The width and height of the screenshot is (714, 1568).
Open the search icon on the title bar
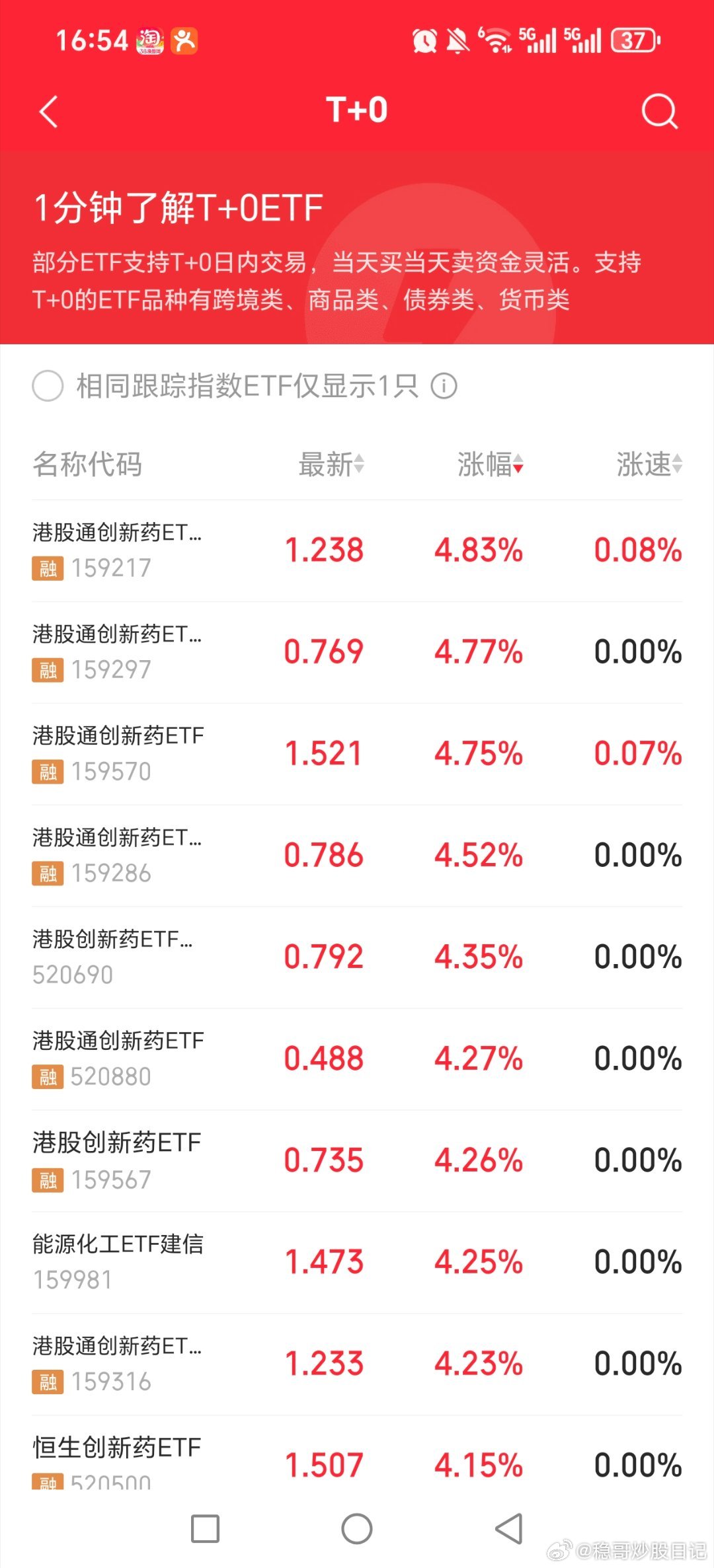coord(658,110)
